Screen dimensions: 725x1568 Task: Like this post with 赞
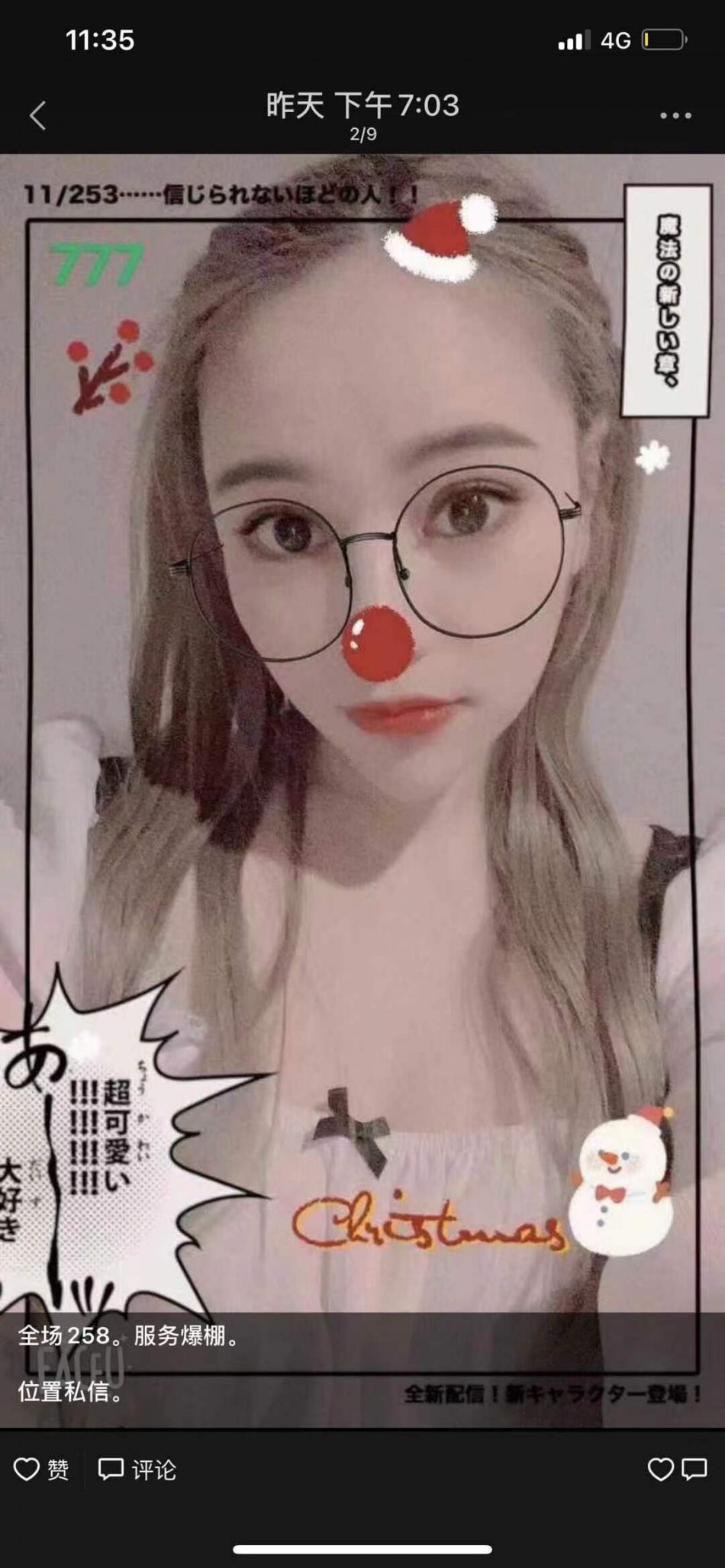tap(42, 1469)
